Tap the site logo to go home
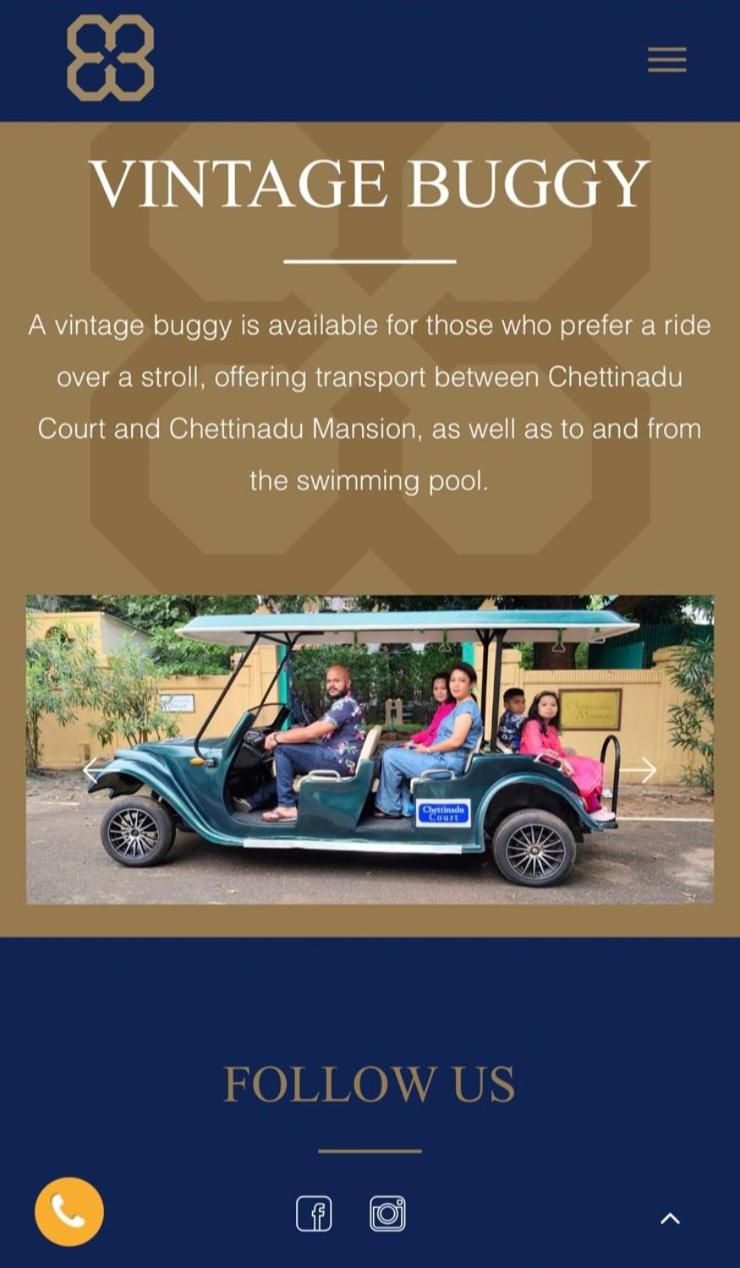The image size is (740, 1268). point(110,58)
